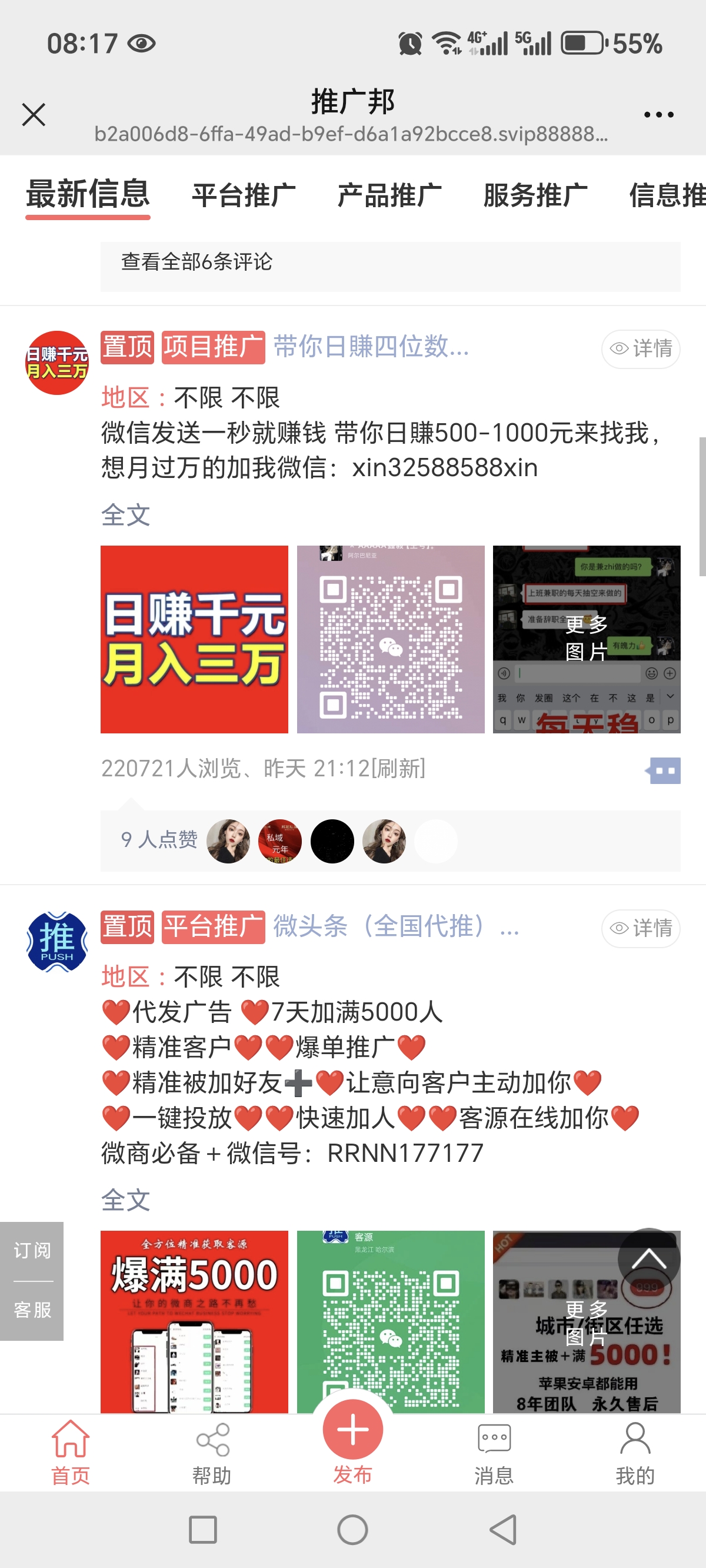Open 更多图片 tile in the 日赚四位数 post
The height and width of the screenshot is (1568, 706).
coord(586,639)
